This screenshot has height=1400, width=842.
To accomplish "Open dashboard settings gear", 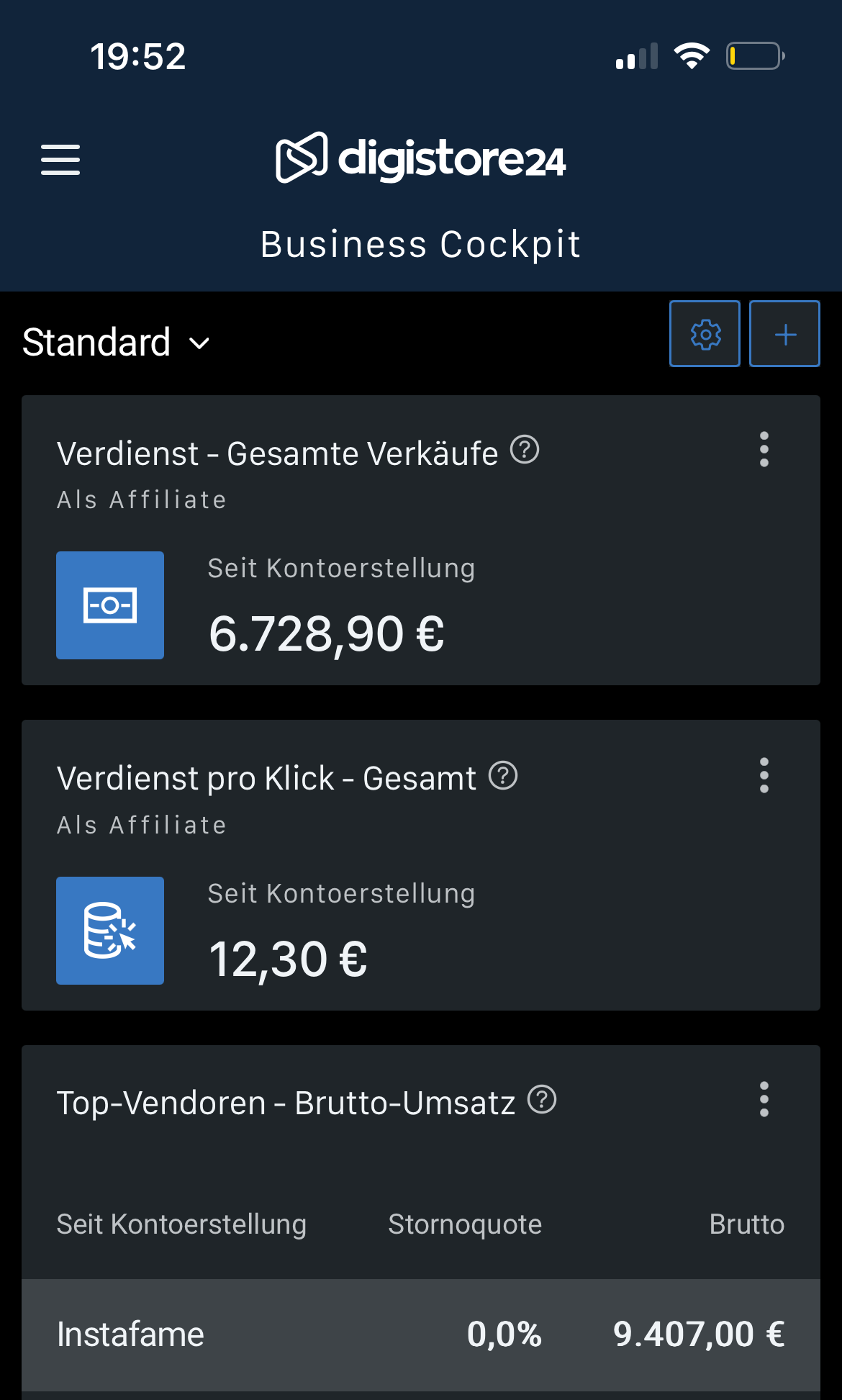I will coord(705,334).
